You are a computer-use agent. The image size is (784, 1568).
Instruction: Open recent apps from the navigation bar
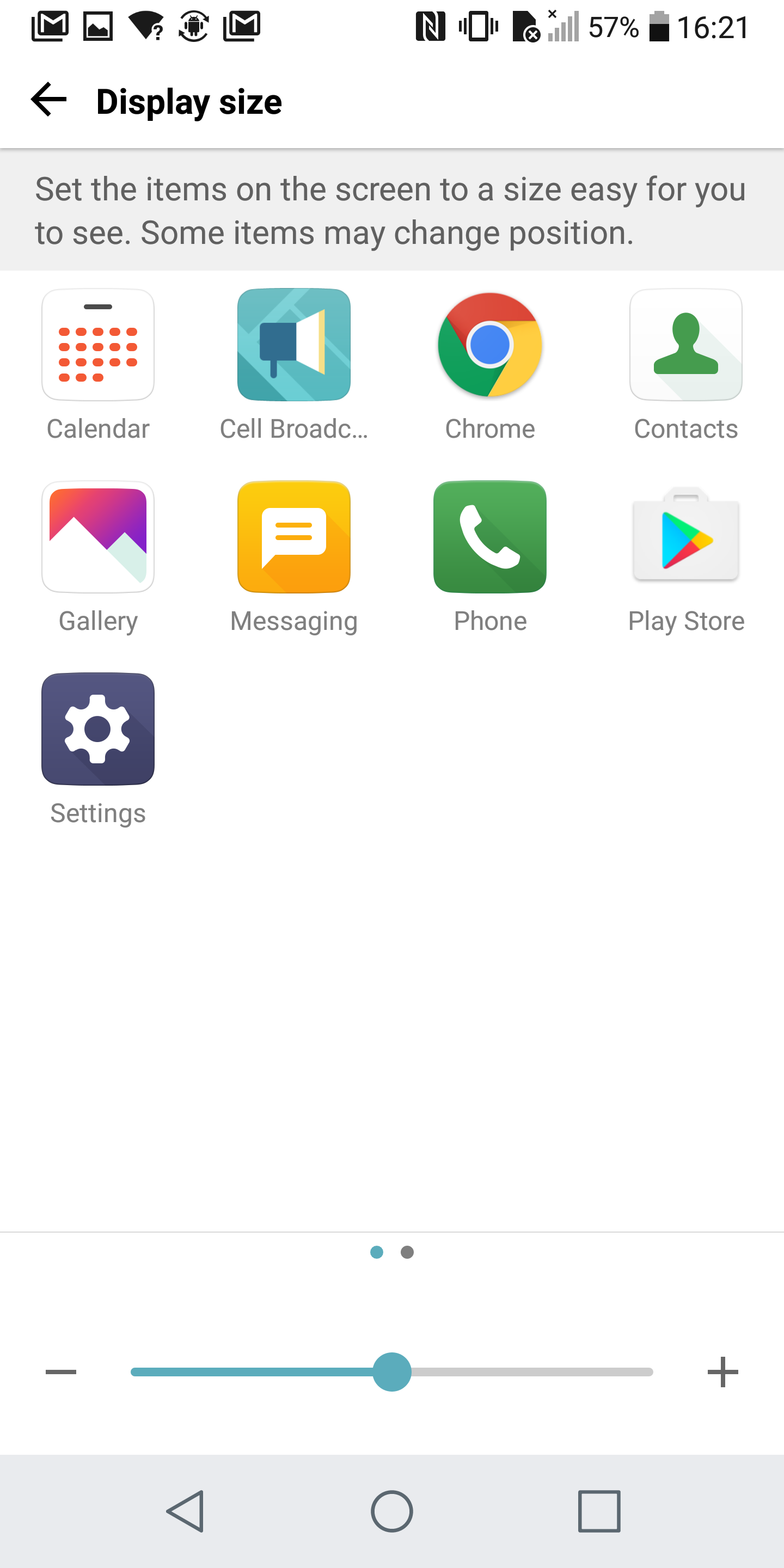pyautogui.click(x=599, y=1511)
